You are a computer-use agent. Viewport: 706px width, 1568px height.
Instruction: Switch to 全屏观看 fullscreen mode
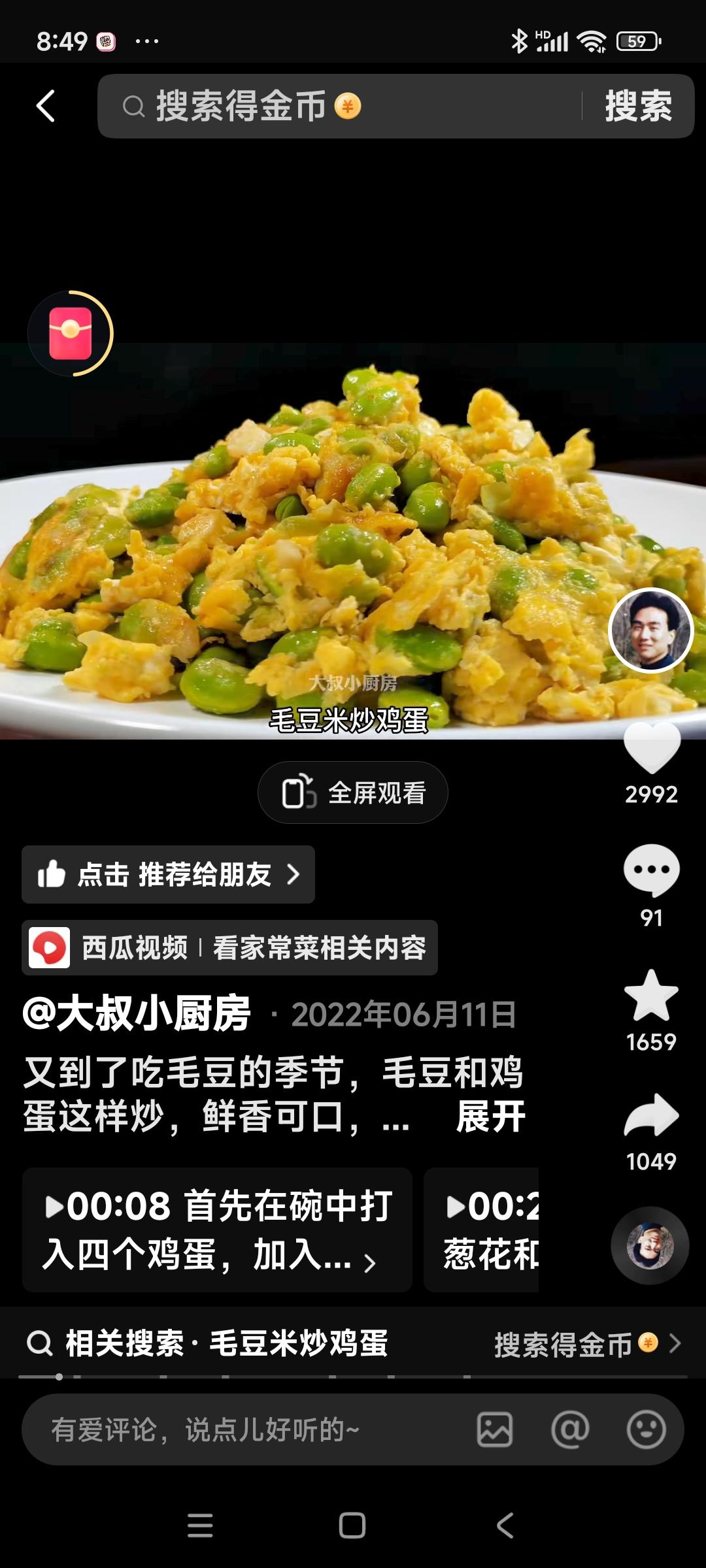[353, 792]
